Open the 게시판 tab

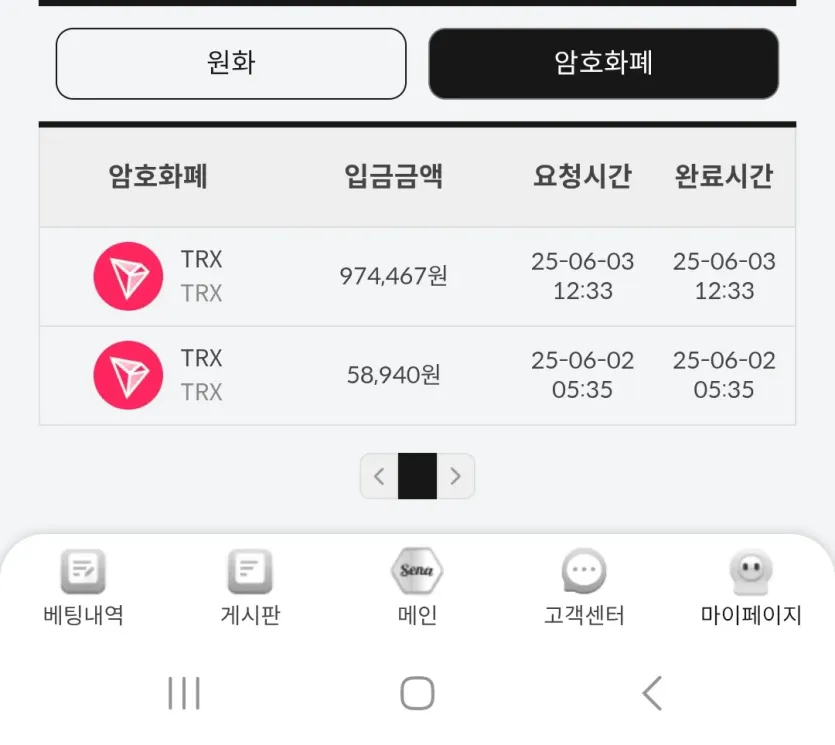(x=250, y=587)
